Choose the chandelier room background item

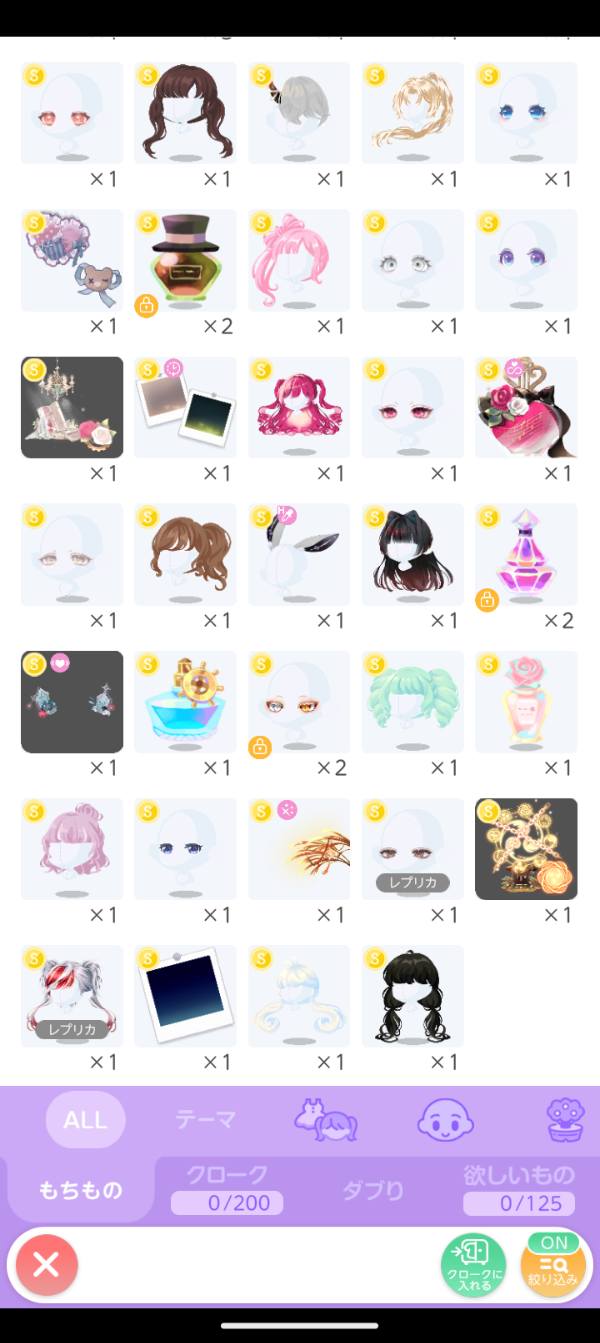click(72, 407)
